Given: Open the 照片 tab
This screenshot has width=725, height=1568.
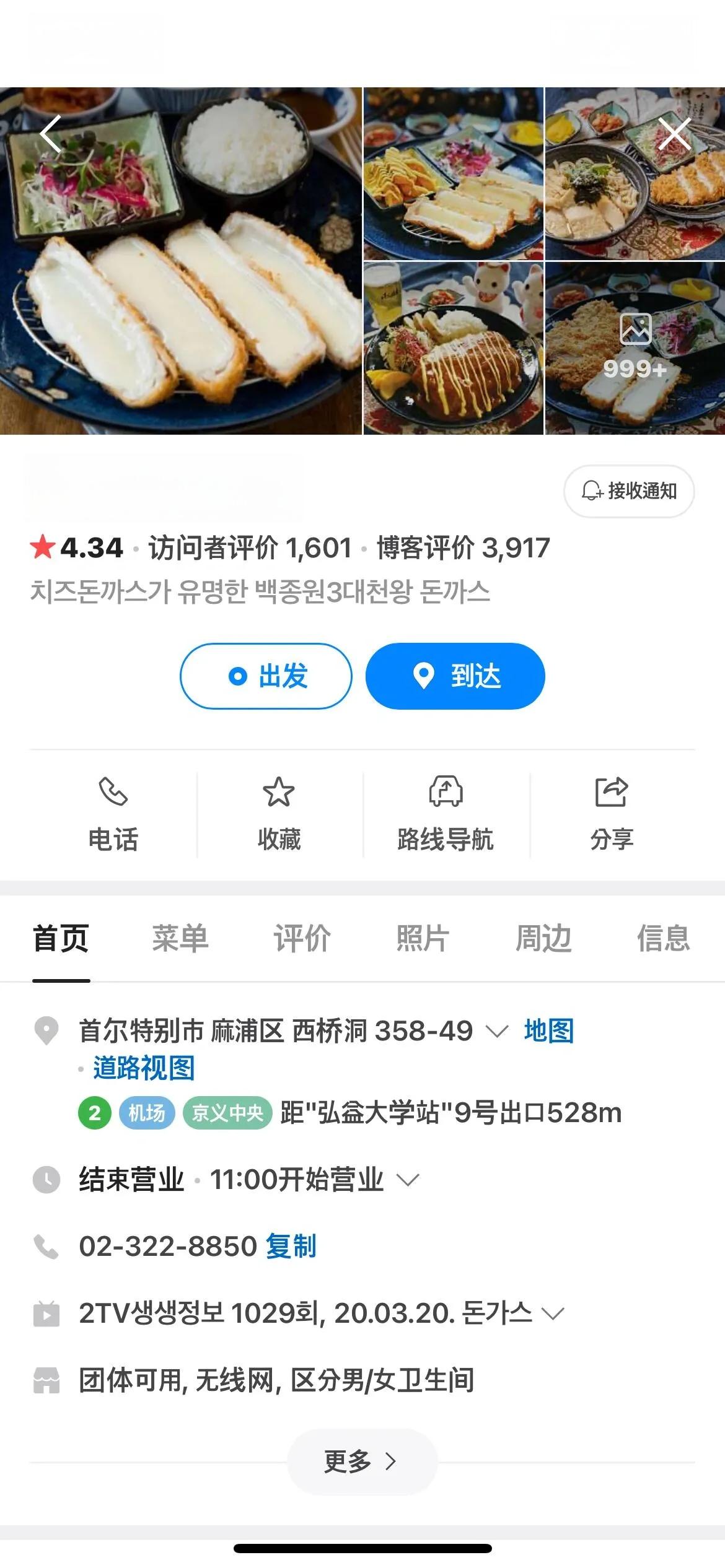Looking at the screenshot, I should [x=423, y=938].
